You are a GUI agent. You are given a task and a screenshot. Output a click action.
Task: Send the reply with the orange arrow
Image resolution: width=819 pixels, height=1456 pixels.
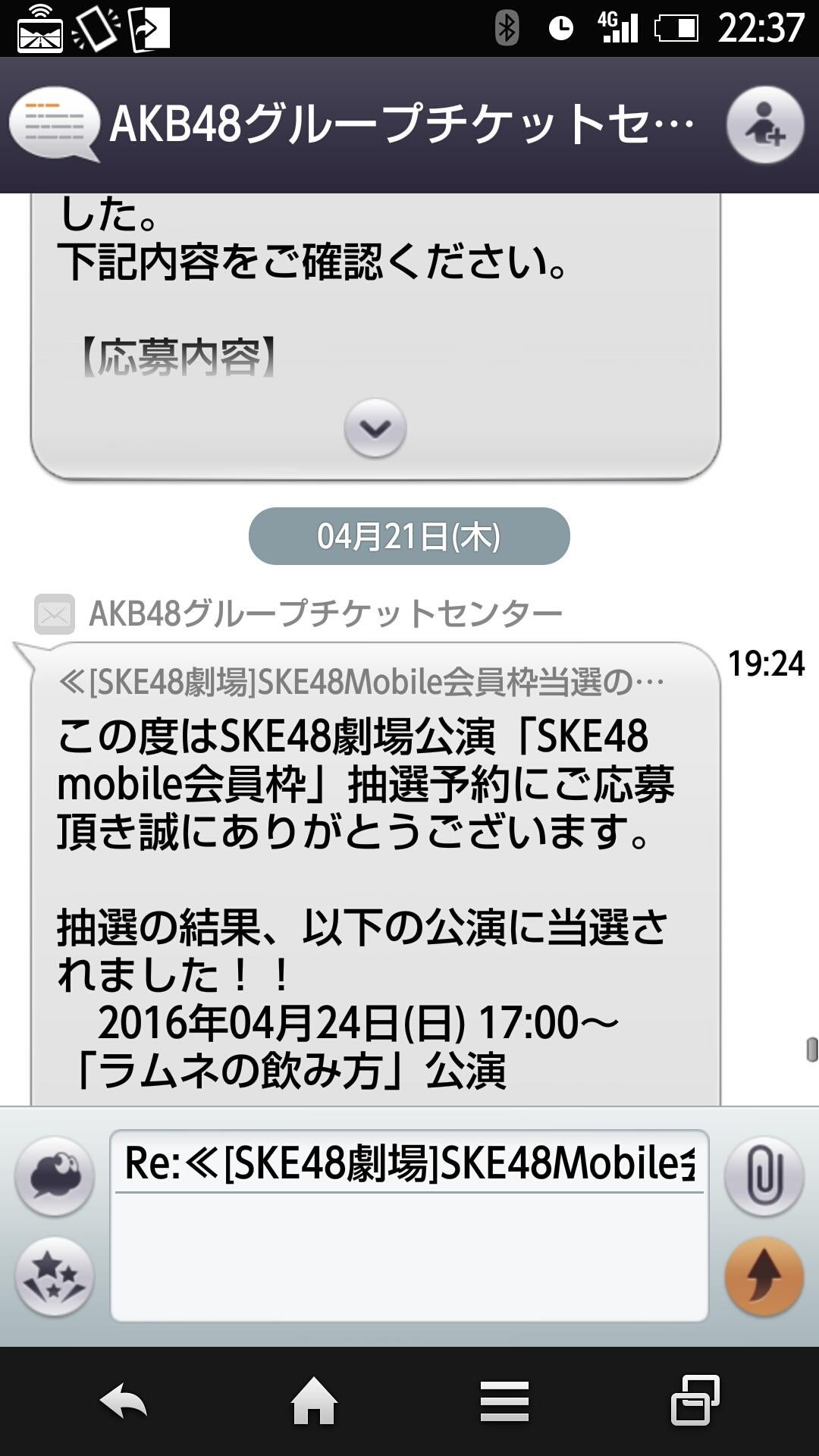764,1276
